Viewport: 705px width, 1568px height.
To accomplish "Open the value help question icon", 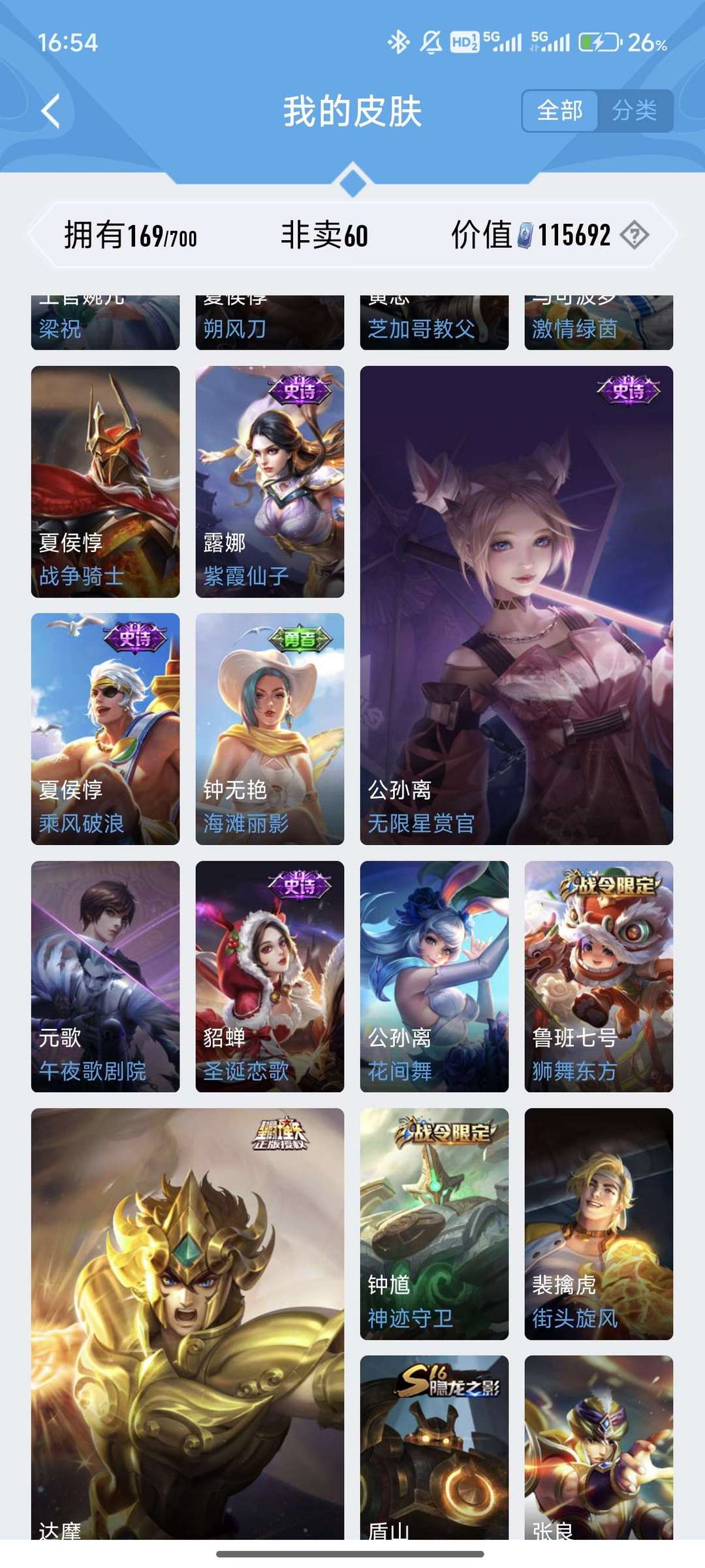I will point(634,235).
